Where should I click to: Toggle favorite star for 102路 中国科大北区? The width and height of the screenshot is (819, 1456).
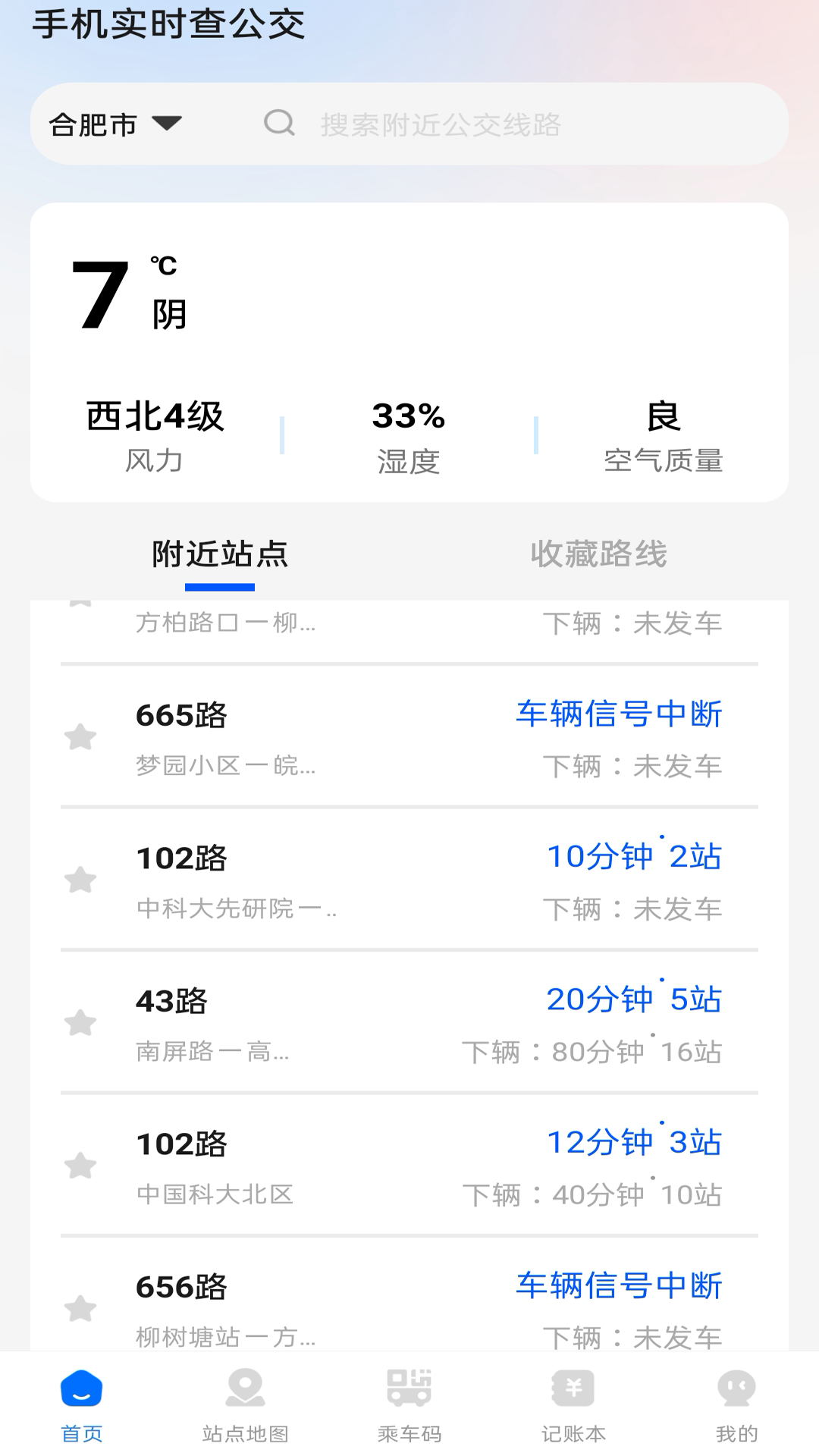coord(80,1166)
